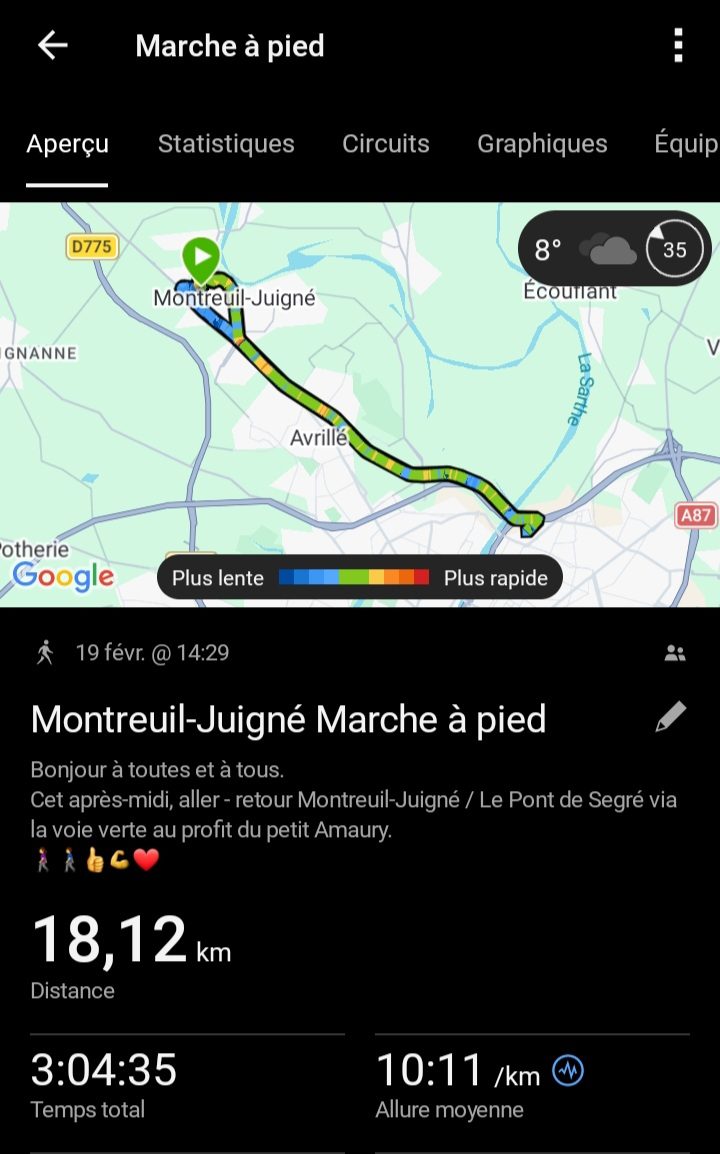The image size is (720, 1154).
Task: Open the activity privacy people icon
Action: point(675,654)
